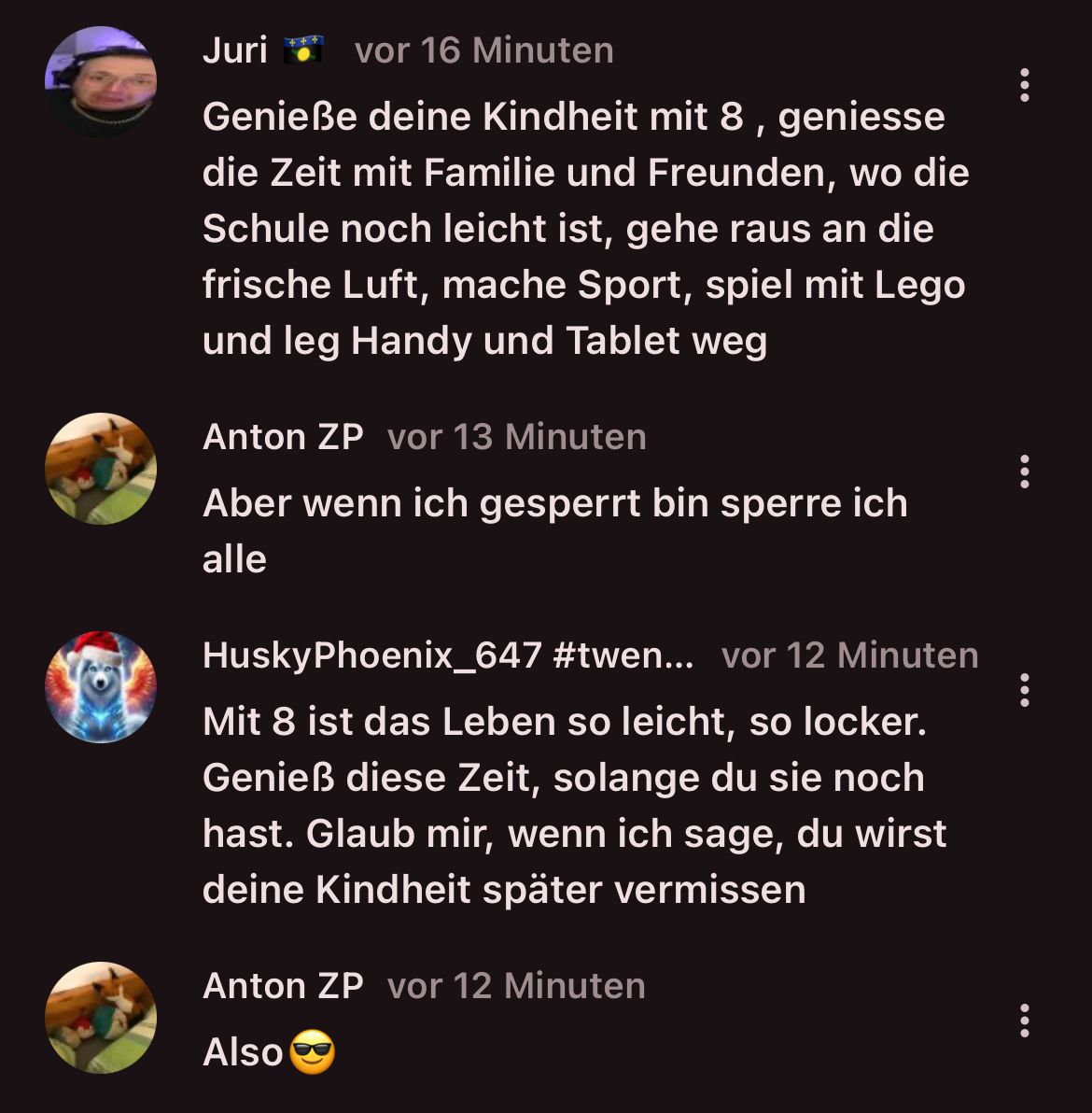The image size is (1092, 1113).
Task: Open the three-dot menu on HuskyPhoenix_647's comment
Action: (x=1025, y=690)
